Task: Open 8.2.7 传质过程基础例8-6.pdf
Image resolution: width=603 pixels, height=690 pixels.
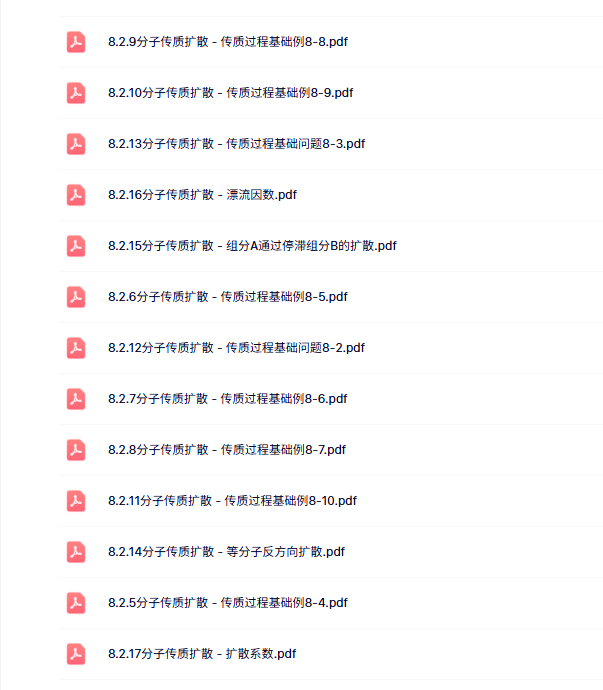Action: (x=227, y=399)
